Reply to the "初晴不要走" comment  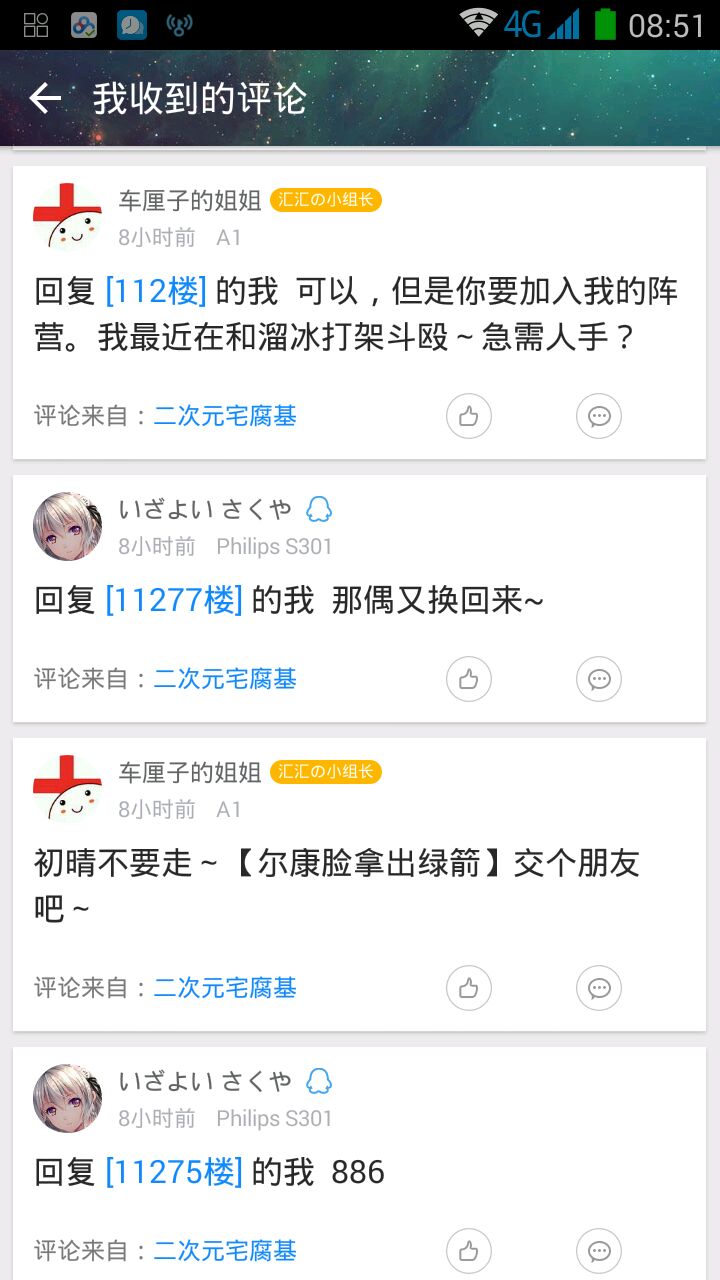pos(598,989)
